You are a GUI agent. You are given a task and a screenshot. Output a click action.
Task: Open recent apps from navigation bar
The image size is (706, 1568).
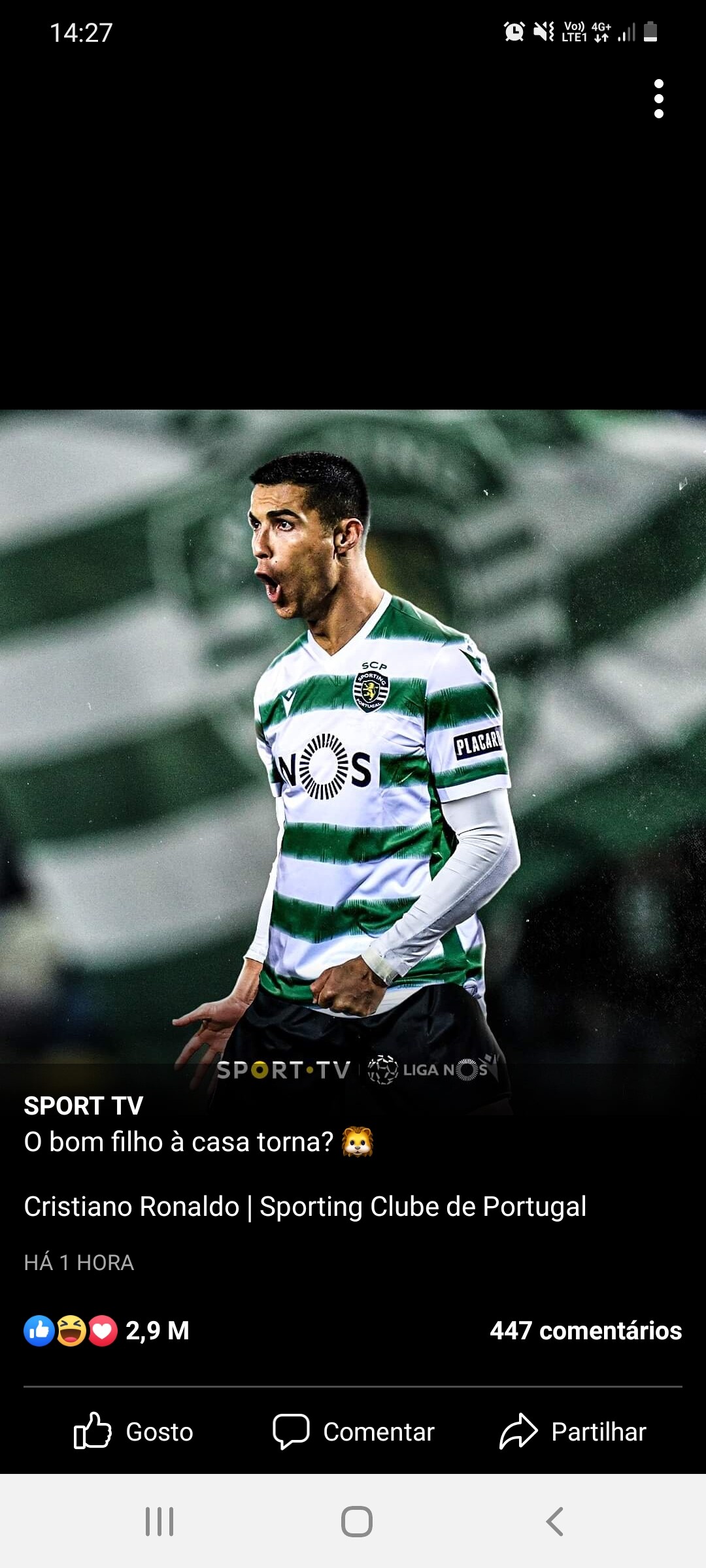[x=160, y=1522]
